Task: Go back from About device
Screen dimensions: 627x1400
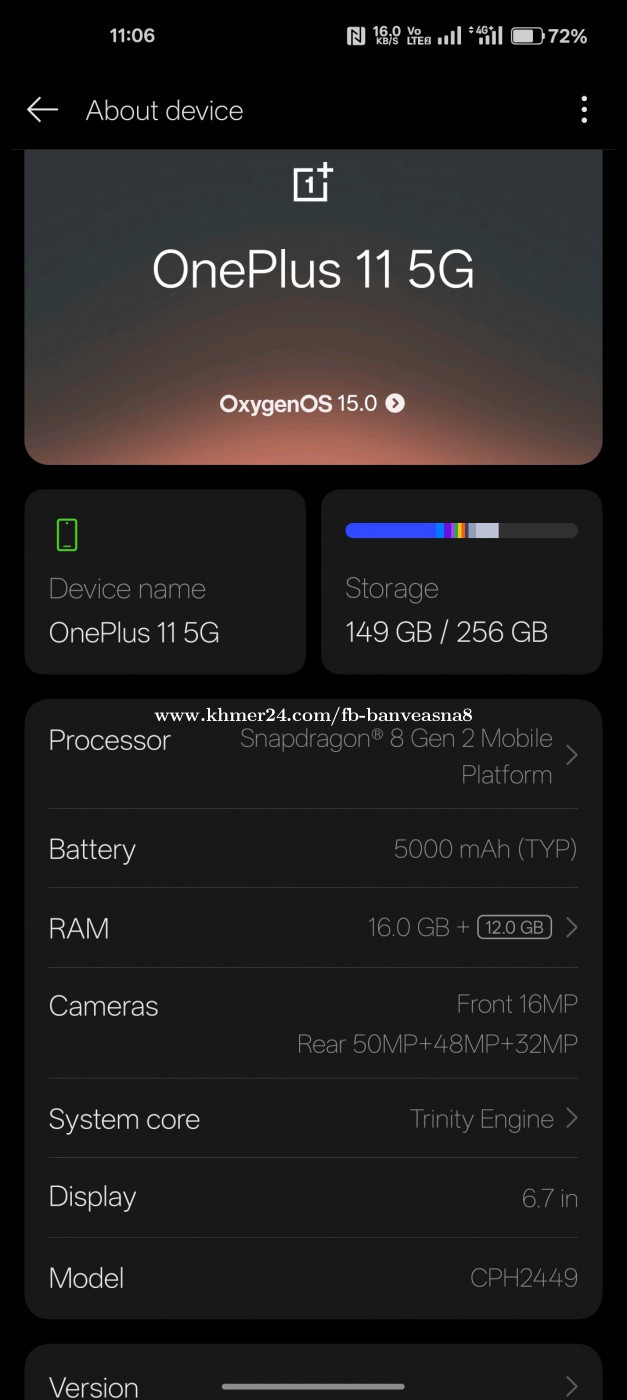Action: pyautogui.click(x=42, y=110)
